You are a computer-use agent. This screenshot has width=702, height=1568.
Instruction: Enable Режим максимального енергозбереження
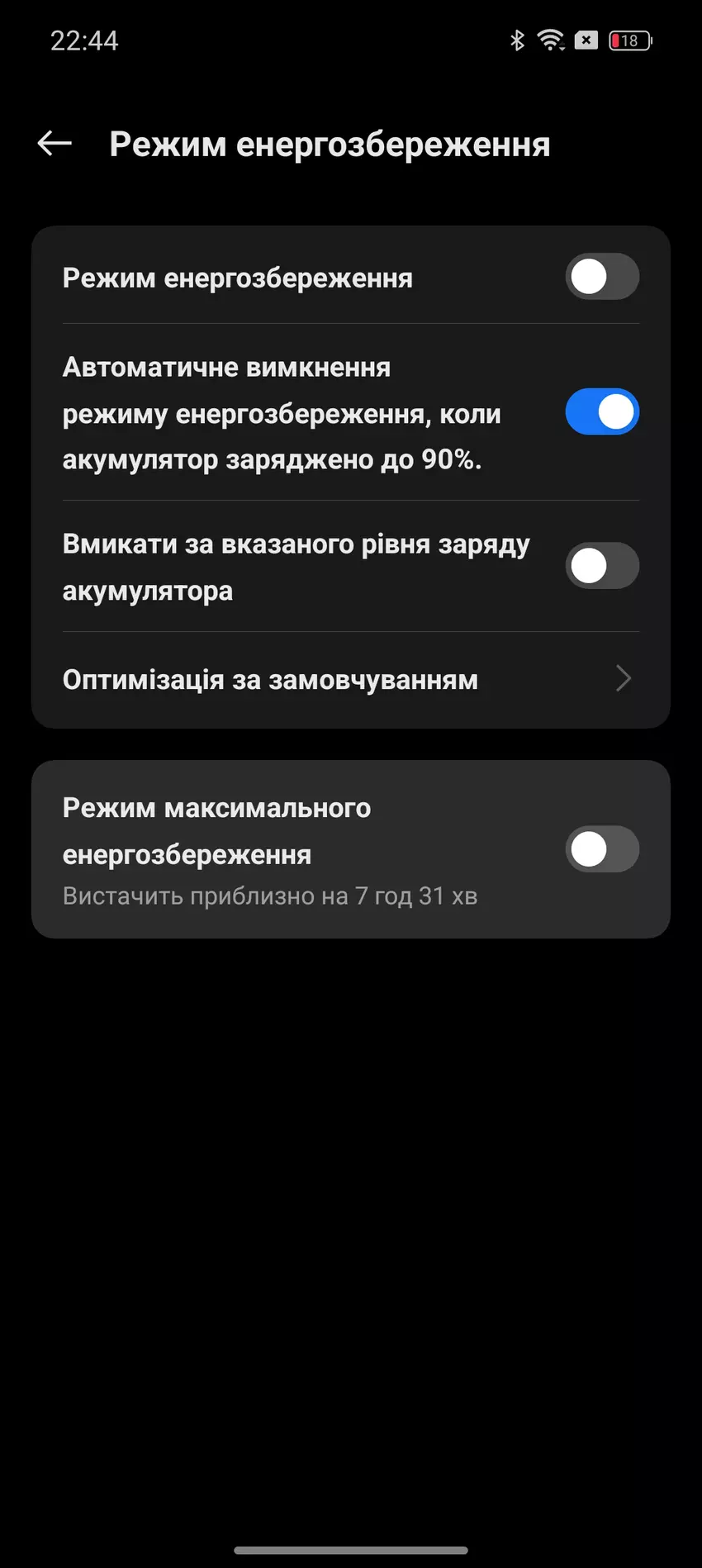point(601,849)
